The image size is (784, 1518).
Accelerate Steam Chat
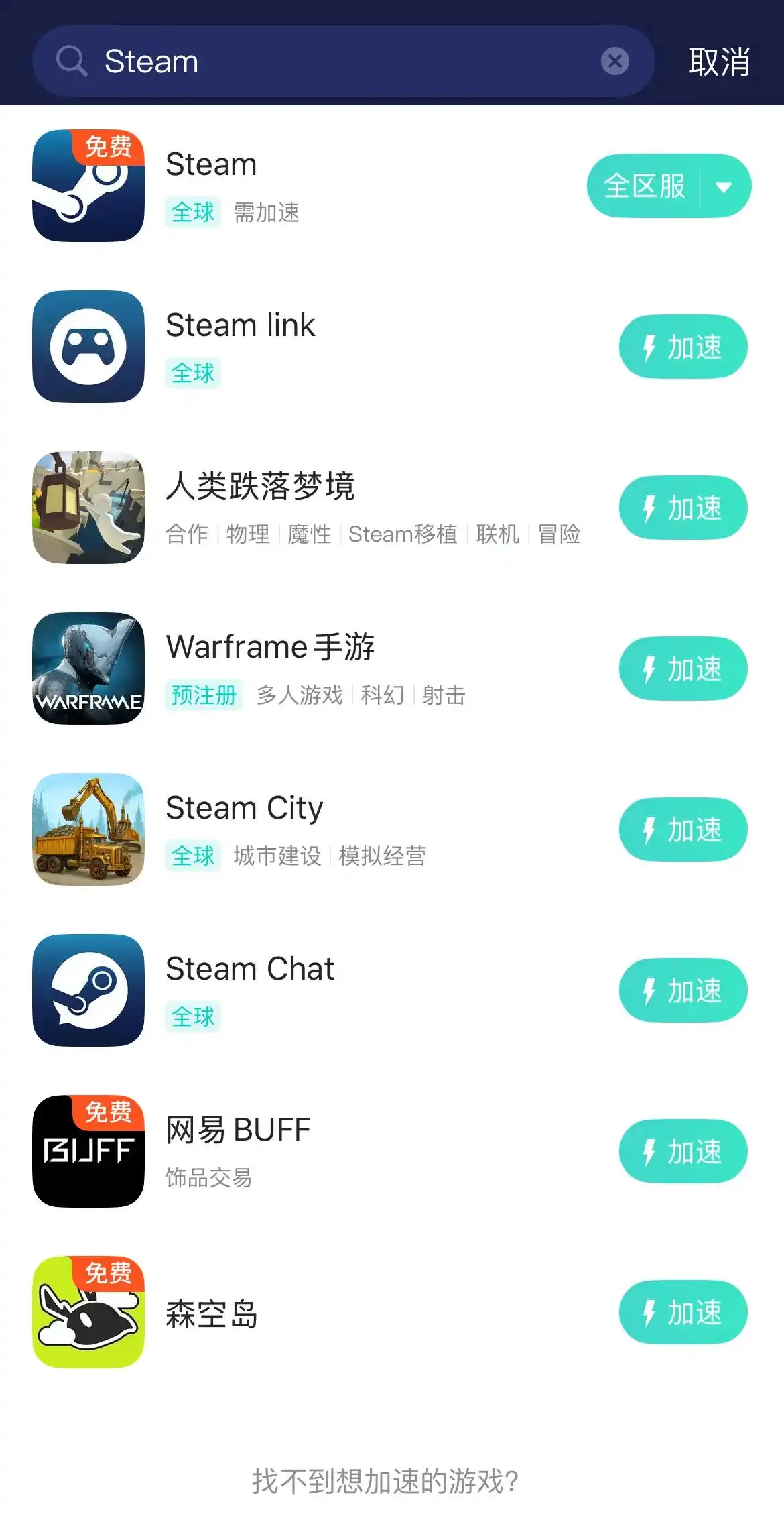pos(683,990)
